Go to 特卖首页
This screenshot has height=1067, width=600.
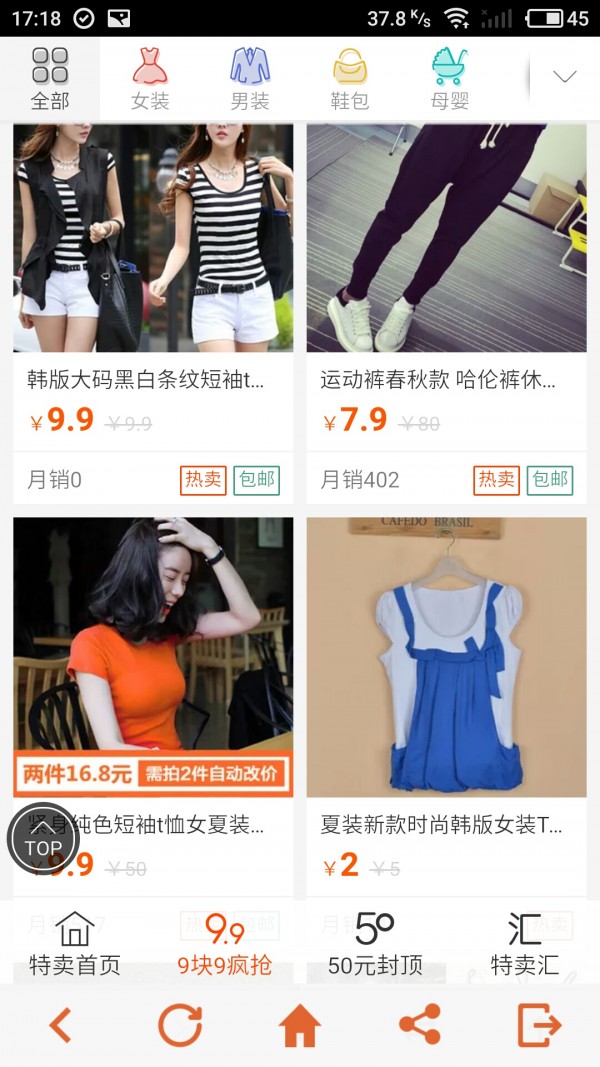(75, 943)
